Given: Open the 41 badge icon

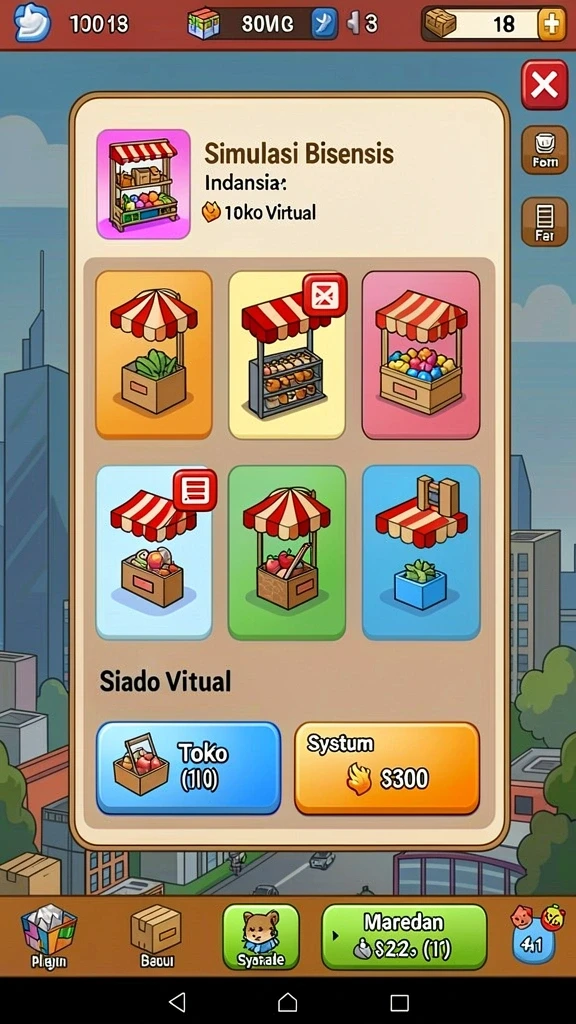Looking at the screenshot, I should (x=535, y=935).
